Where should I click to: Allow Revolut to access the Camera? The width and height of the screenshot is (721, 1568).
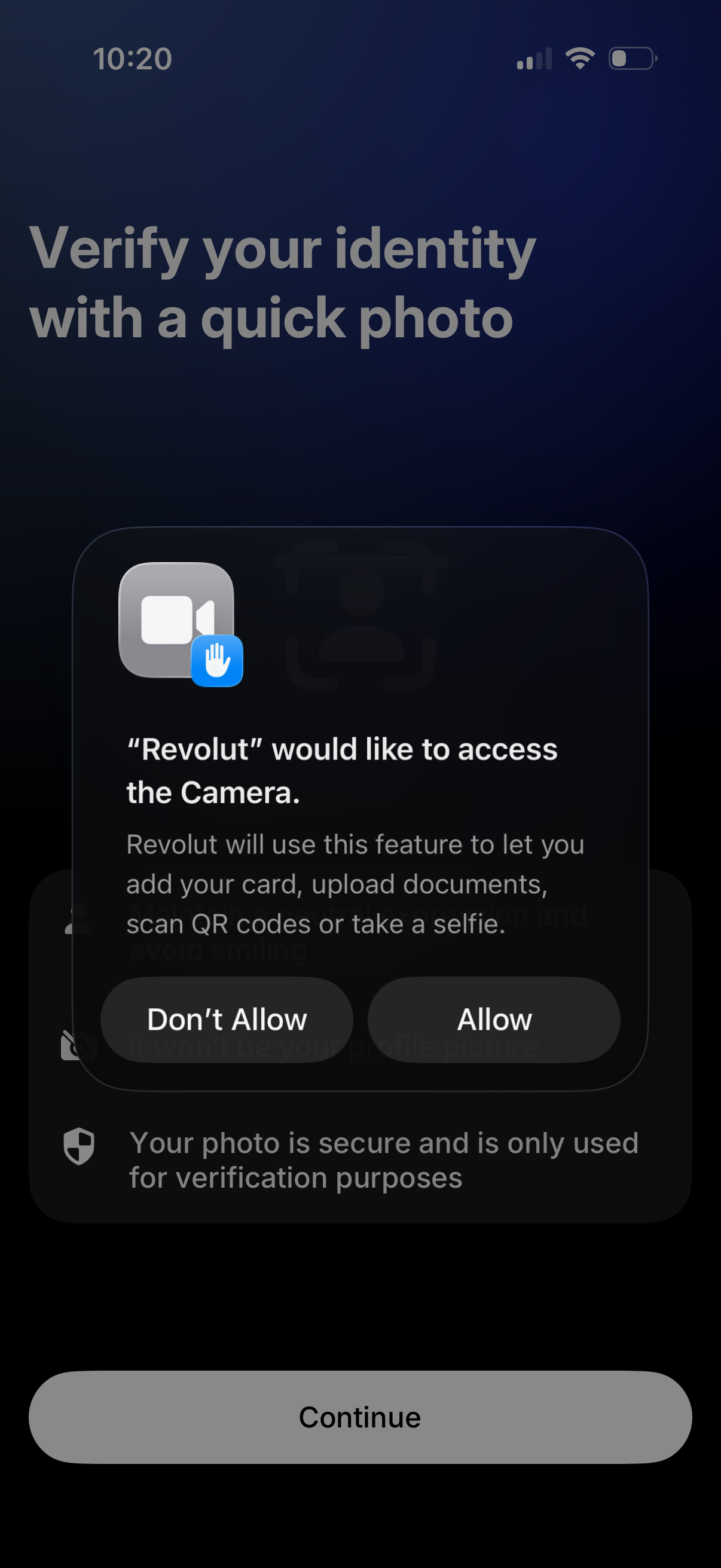[493, 1020]
